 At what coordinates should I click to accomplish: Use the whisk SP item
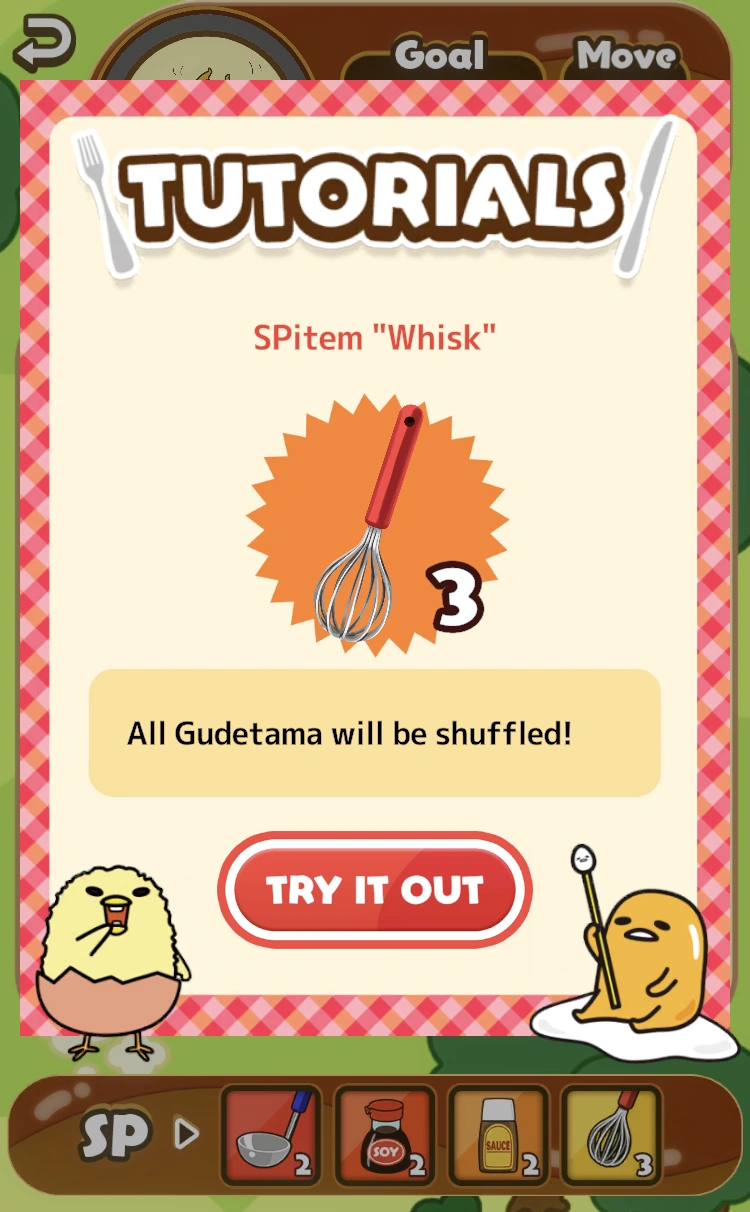pyautogui.click(x=611, y=1135)
